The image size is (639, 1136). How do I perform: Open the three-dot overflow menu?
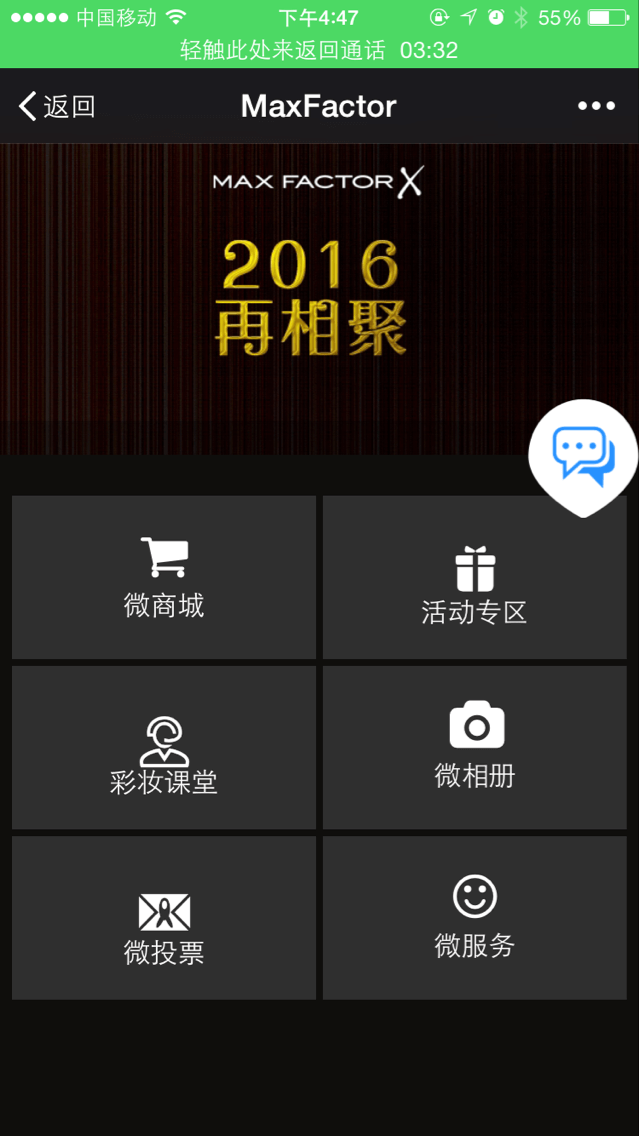coord(596,106)
